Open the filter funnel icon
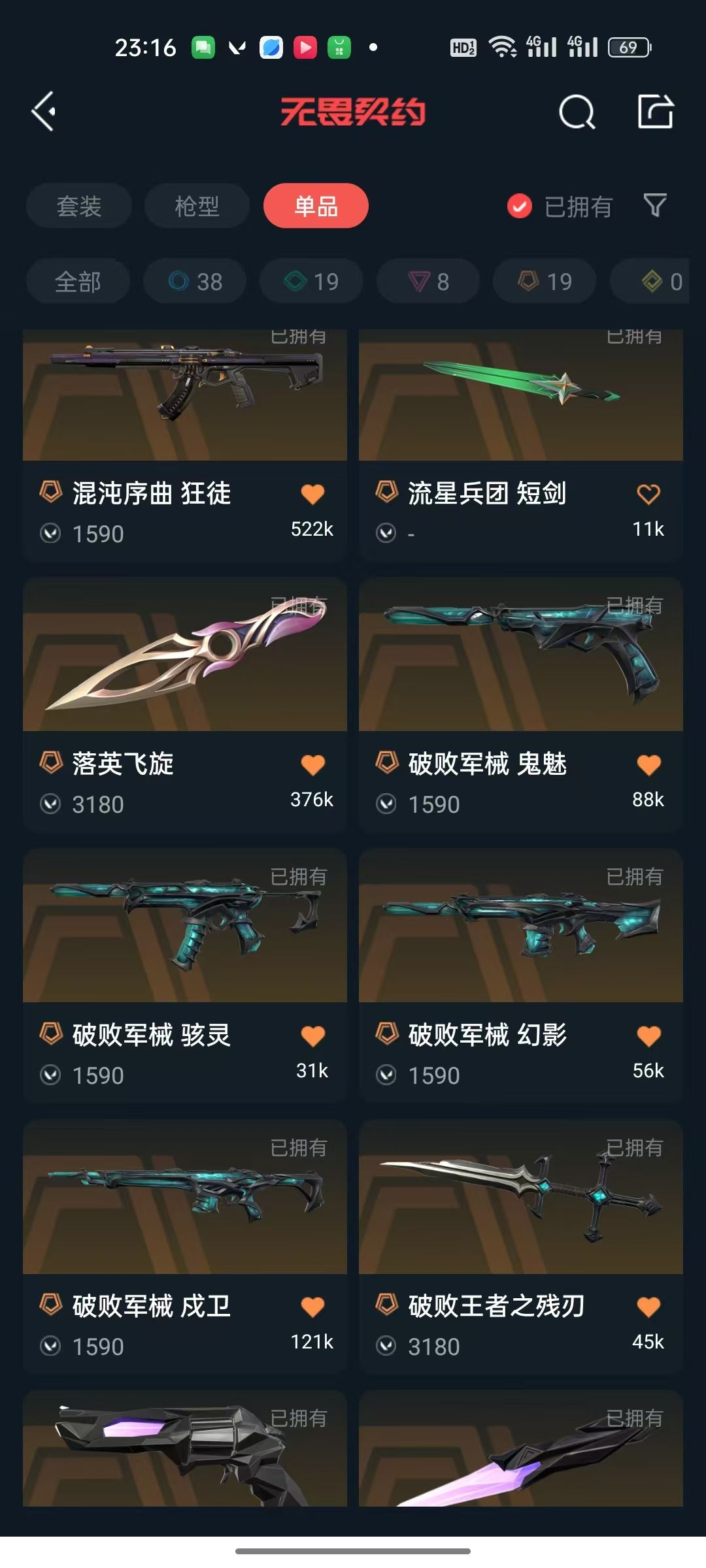Image resolution: width=706 pixels, height=1568 pixels. 655,206
